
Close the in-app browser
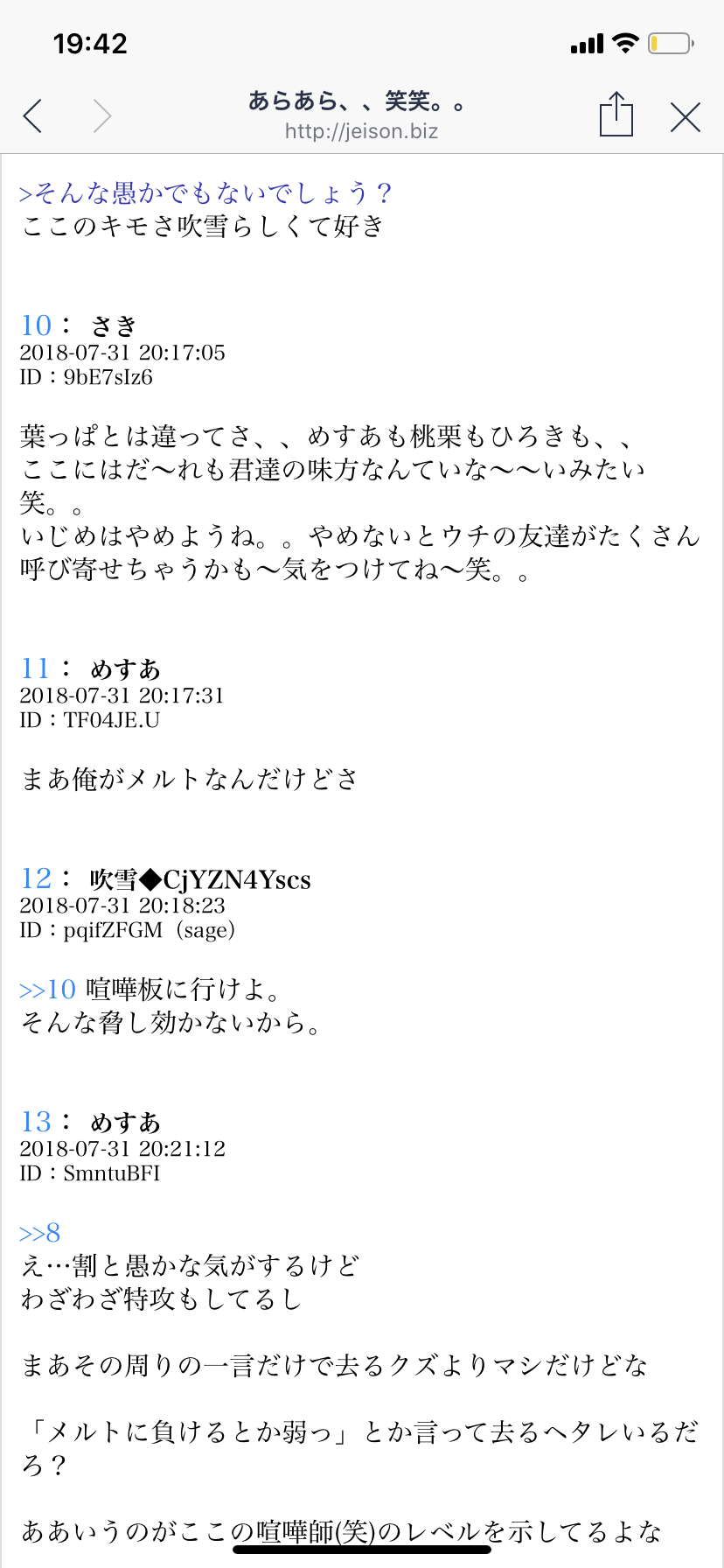tap(686, 116)
